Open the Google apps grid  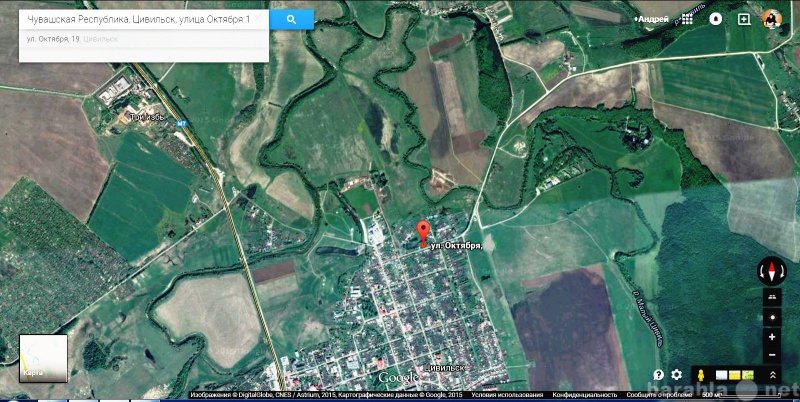[686, 18]
